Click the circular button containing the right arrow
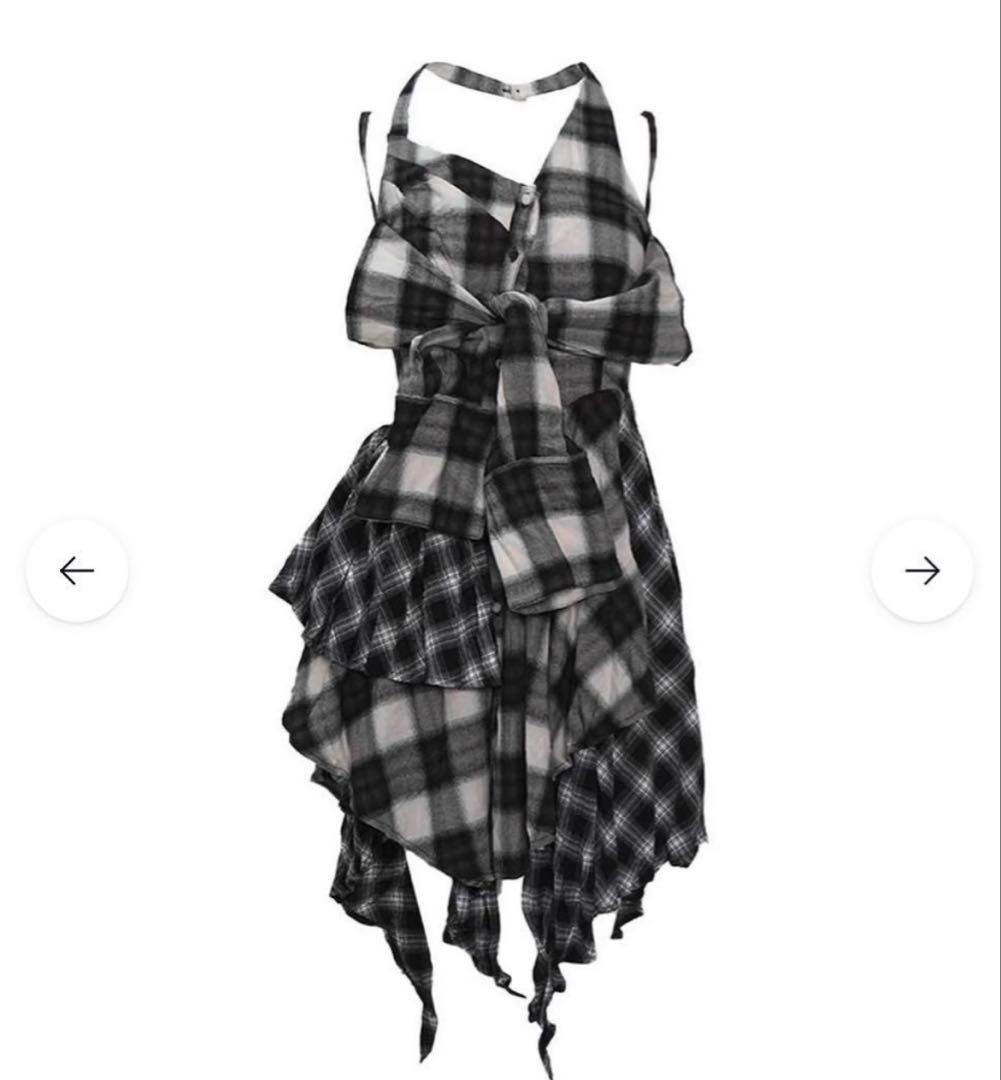The image size is (1001, 1080). (923, 570)
